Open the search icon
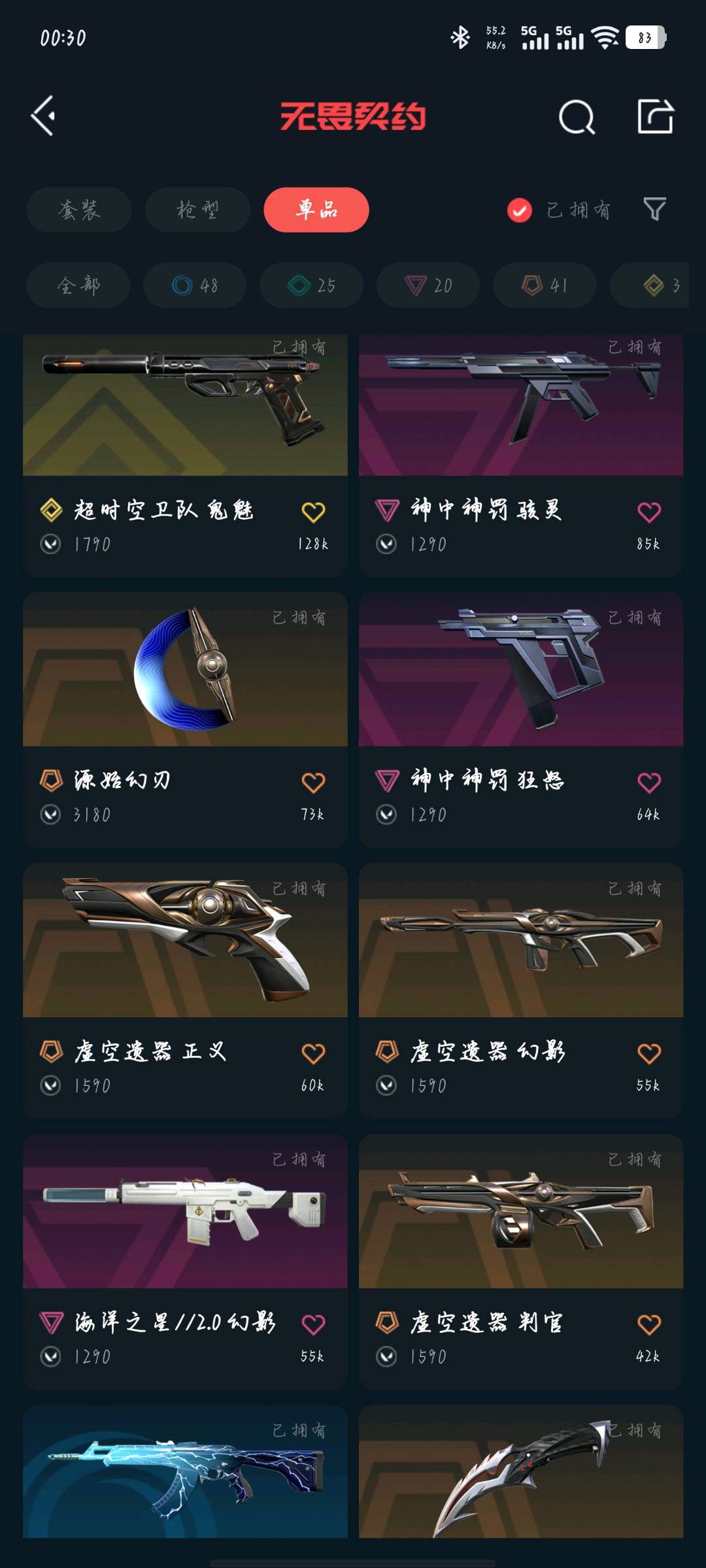Viewport: 706px width, 1568px height. point(577,118)
